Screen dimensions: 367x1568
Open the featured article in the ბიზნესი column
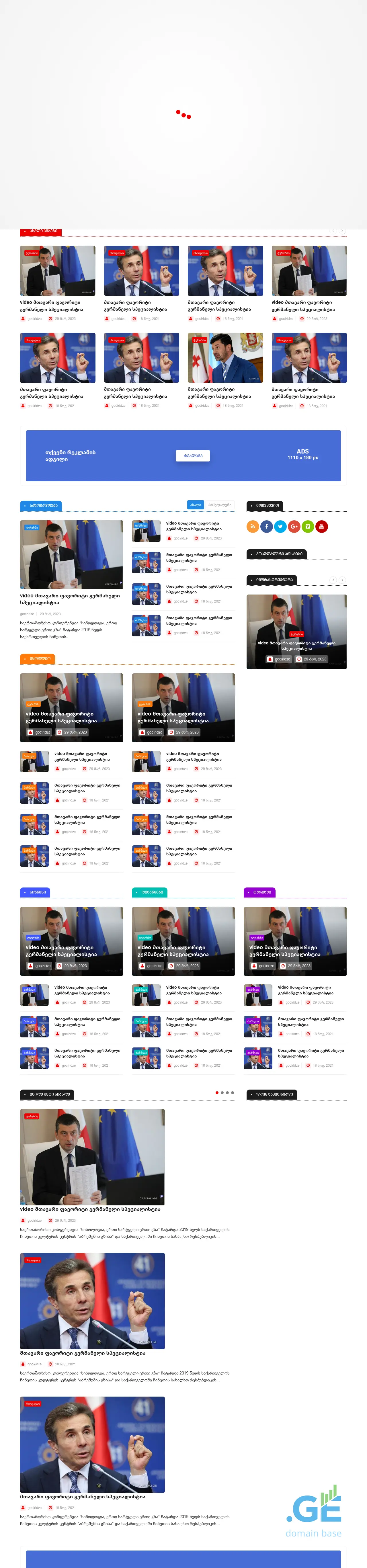71,941
